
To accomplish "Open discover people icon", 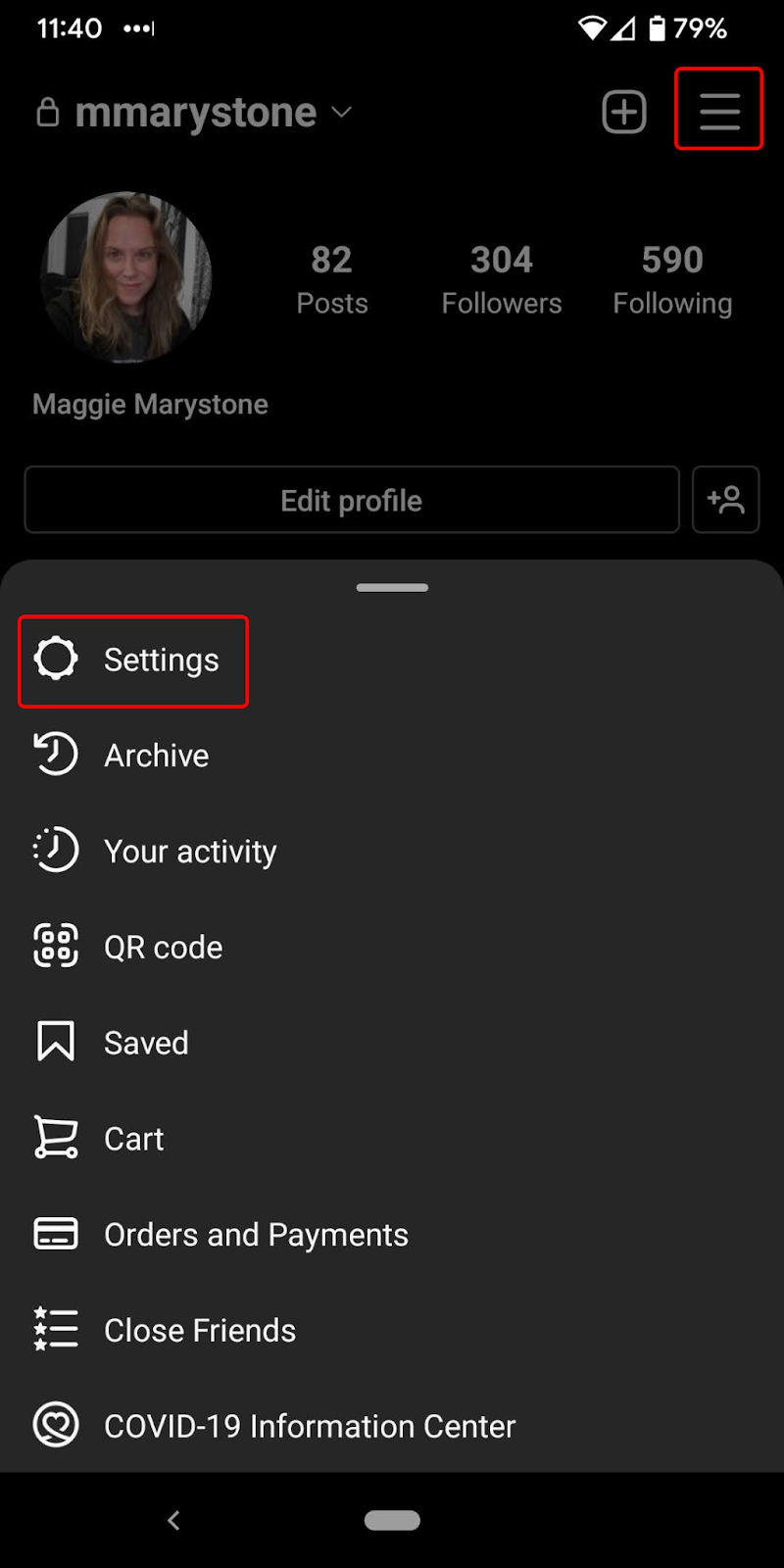I will (x=725, y=500).
